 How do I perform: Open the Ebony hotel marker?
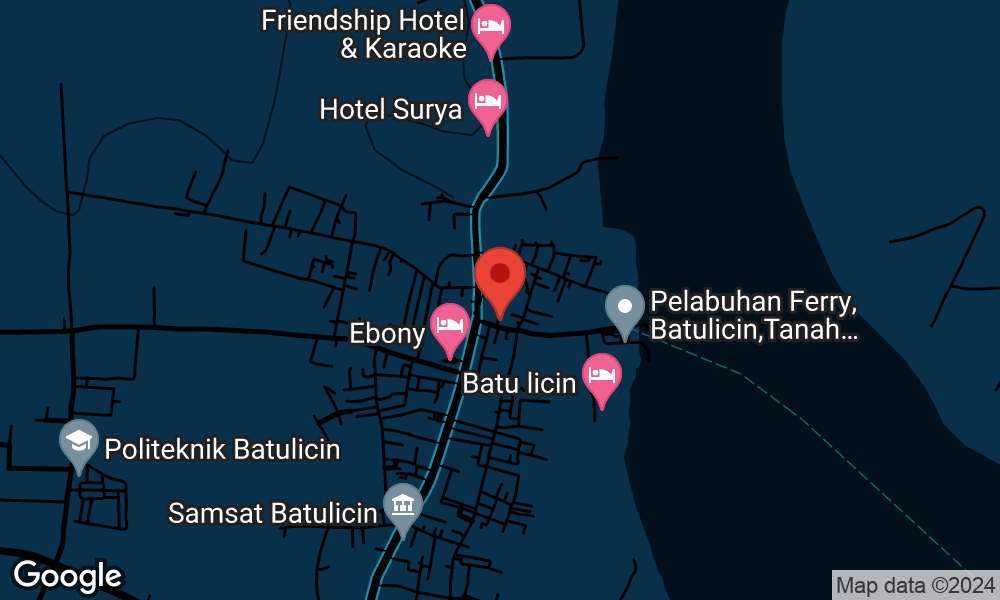449,325
